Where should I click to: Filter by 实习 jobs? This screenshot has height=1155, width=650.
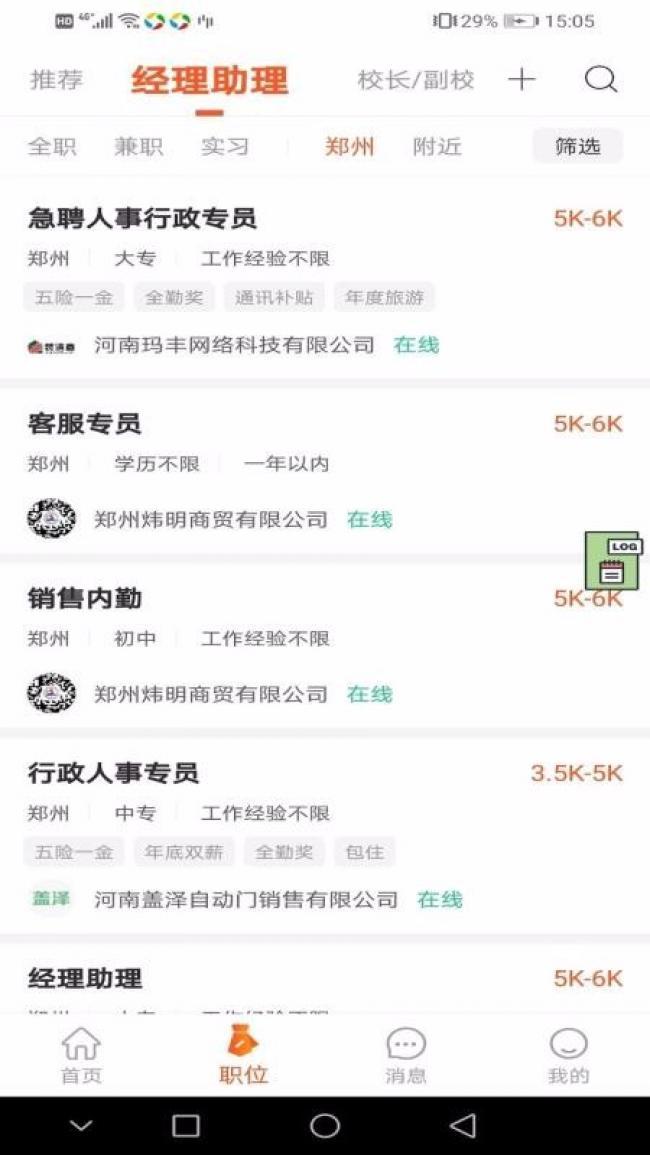(x=225, y=147)
